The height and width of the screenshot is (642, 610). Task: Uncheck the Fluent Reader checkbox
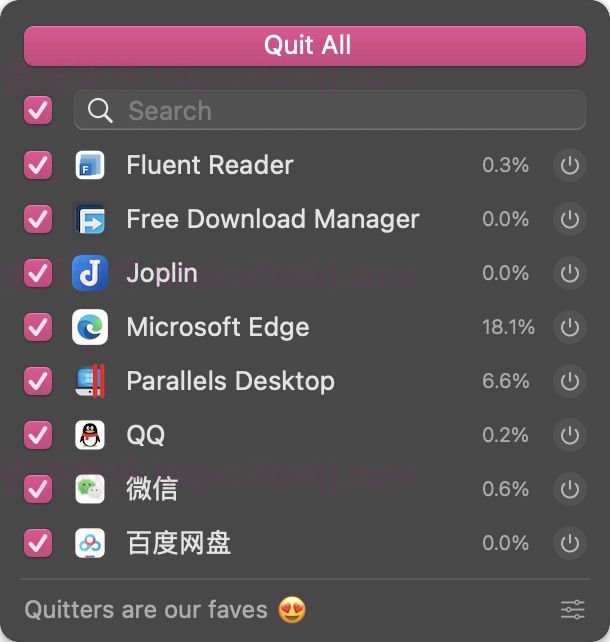click(x=38, y=165)
